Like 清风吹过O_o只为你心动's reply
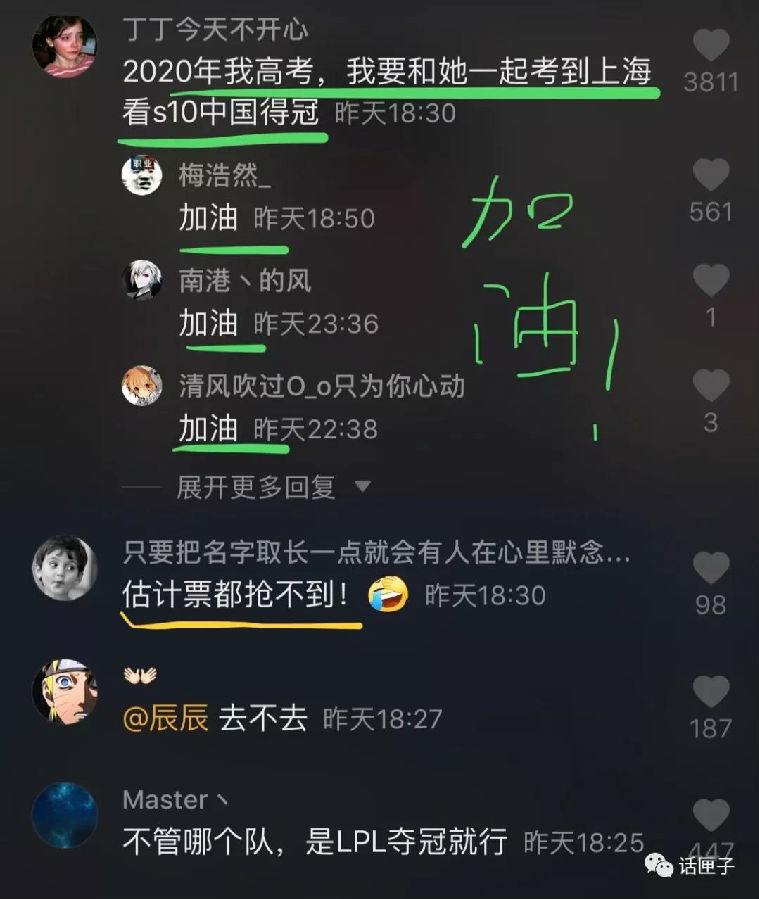The height and width of the screenshot is (899, 759). 711,387
